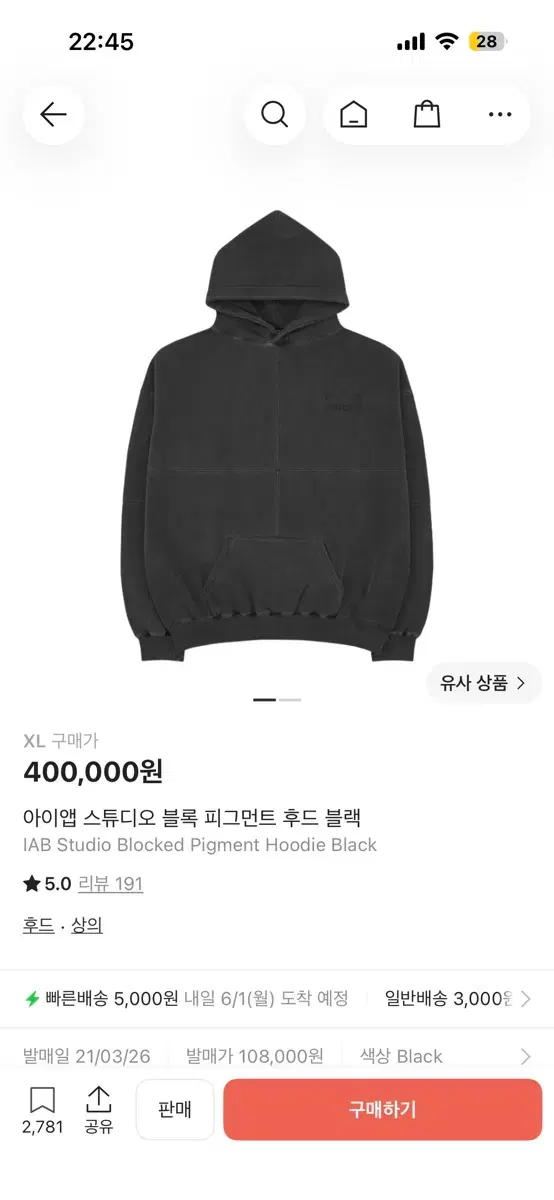Tap the 판매 sell button
Screen dimensions: 554x1200
click(x=175, y=1110)
